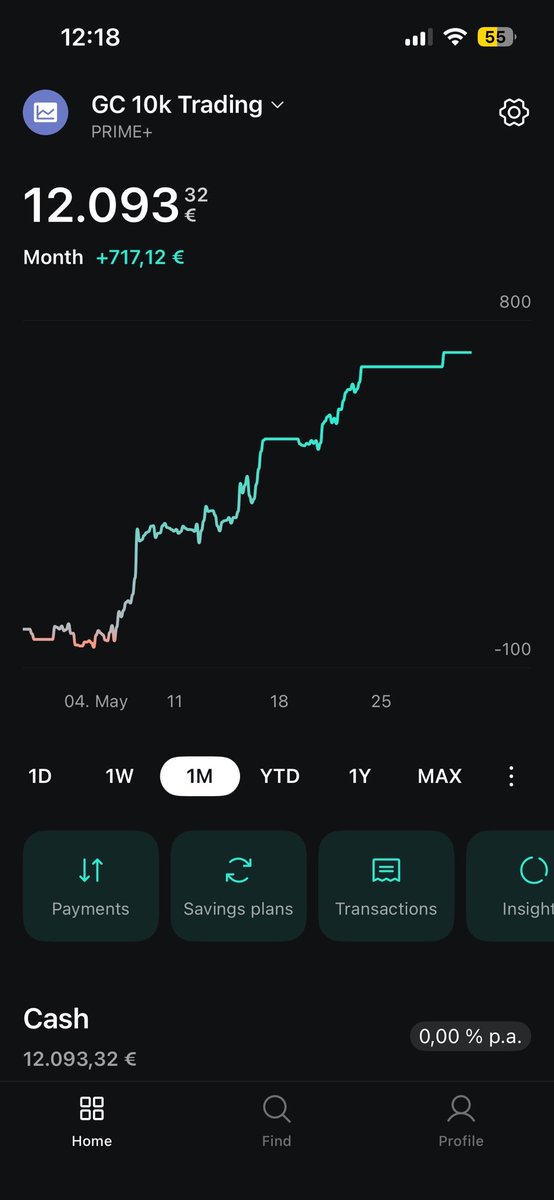Switch to the Find tab
Viewport: 554px width, 1200px height.
click(277, 1121)
